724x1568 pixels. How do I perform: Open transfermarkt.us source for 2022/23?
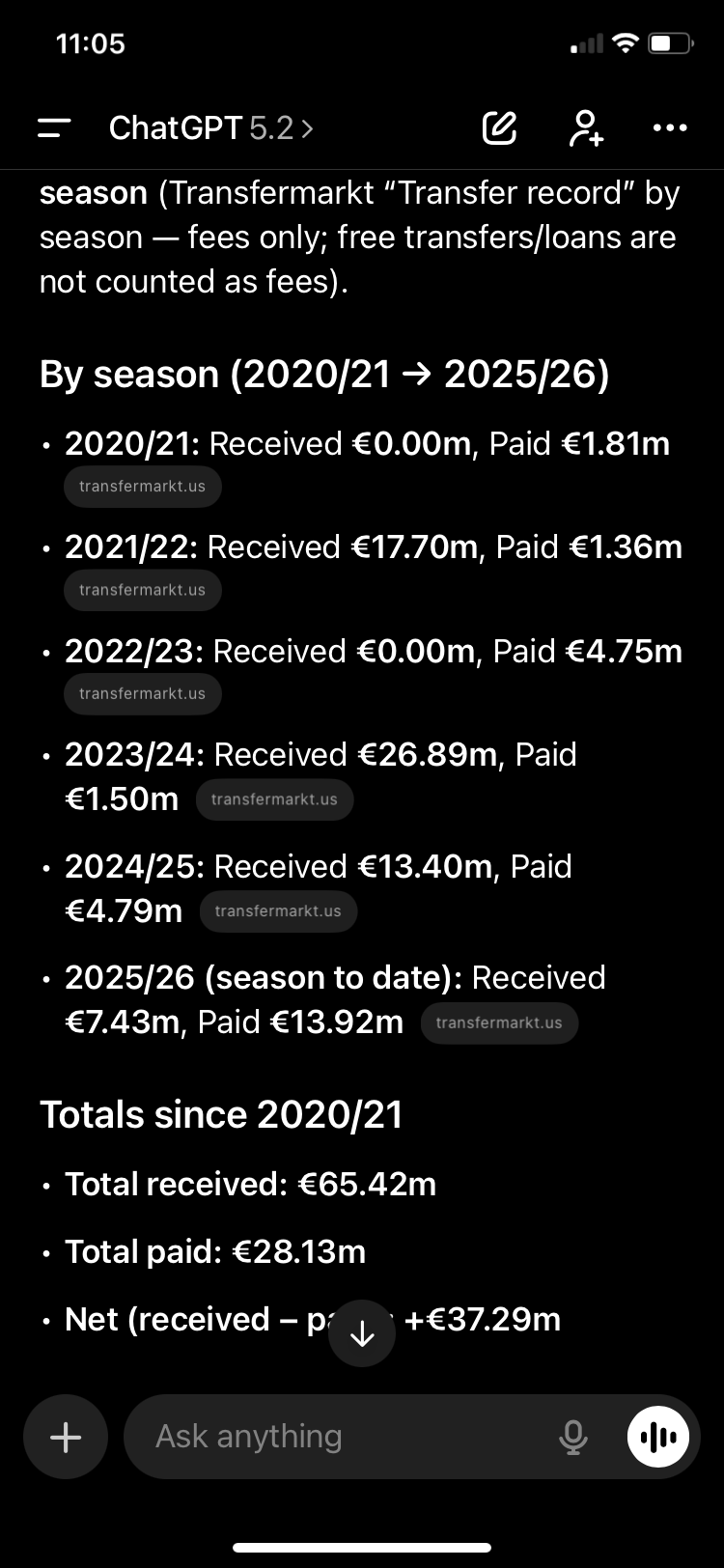click(x=143, y=693)
